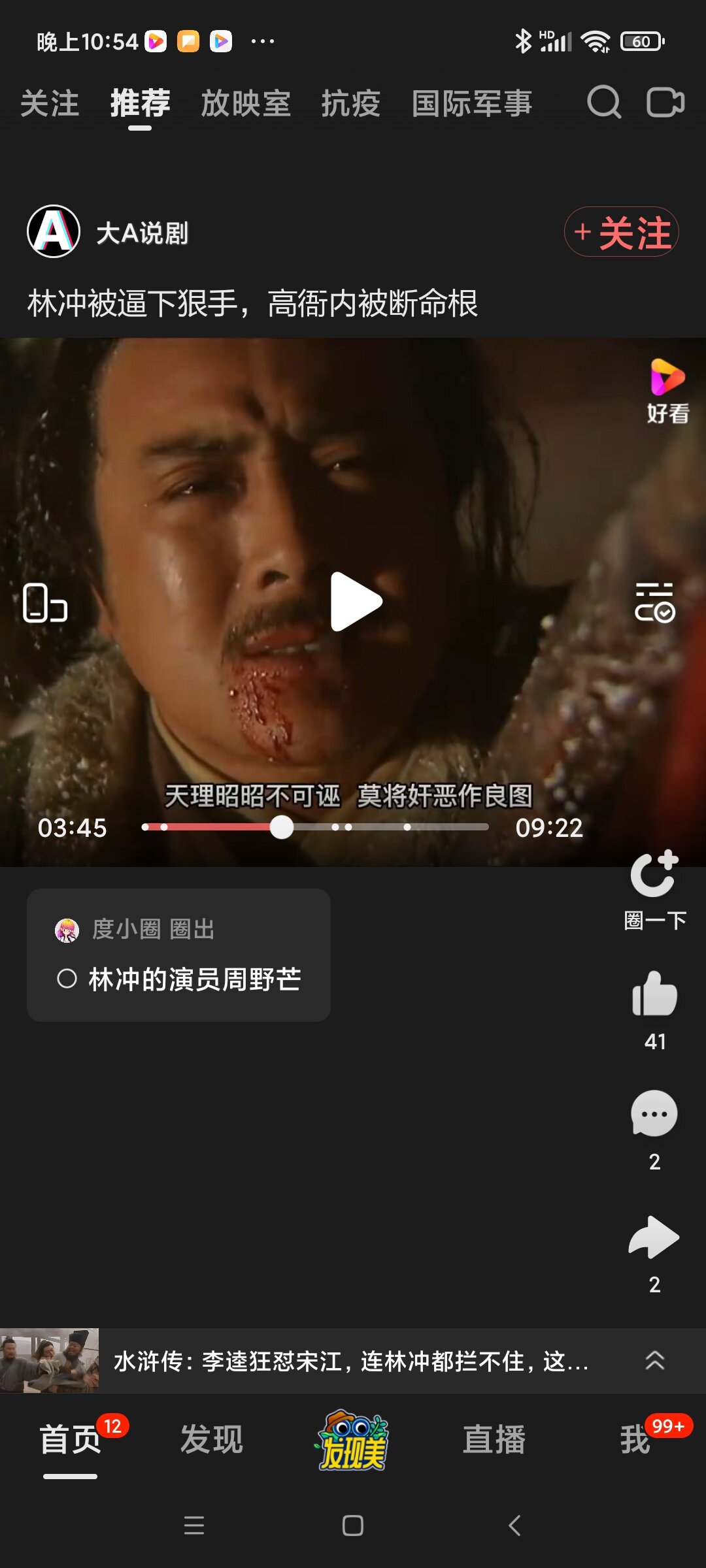Toggle fullscreen rotate icon on video
The image size is (706, 1568).
44,602
